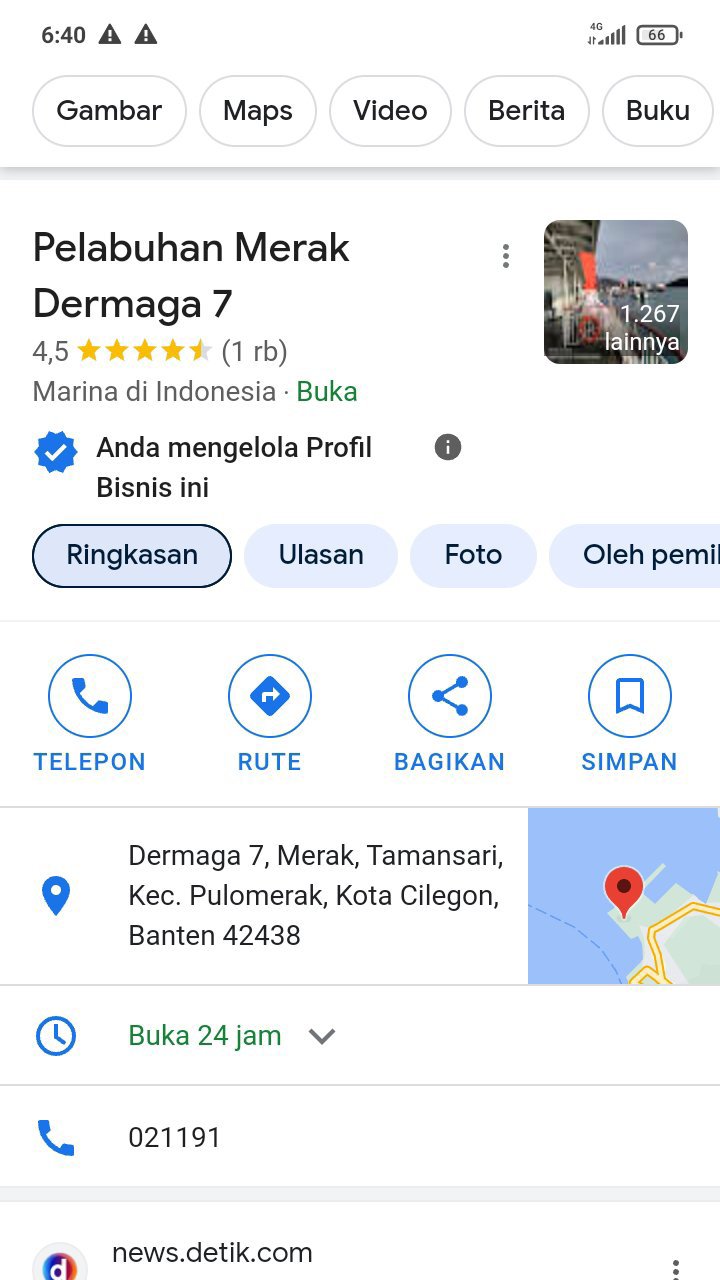The height and width of the screenshot is (1280, 720).
Task: Get directions with the RUTE button
Action: click(270, 714)
